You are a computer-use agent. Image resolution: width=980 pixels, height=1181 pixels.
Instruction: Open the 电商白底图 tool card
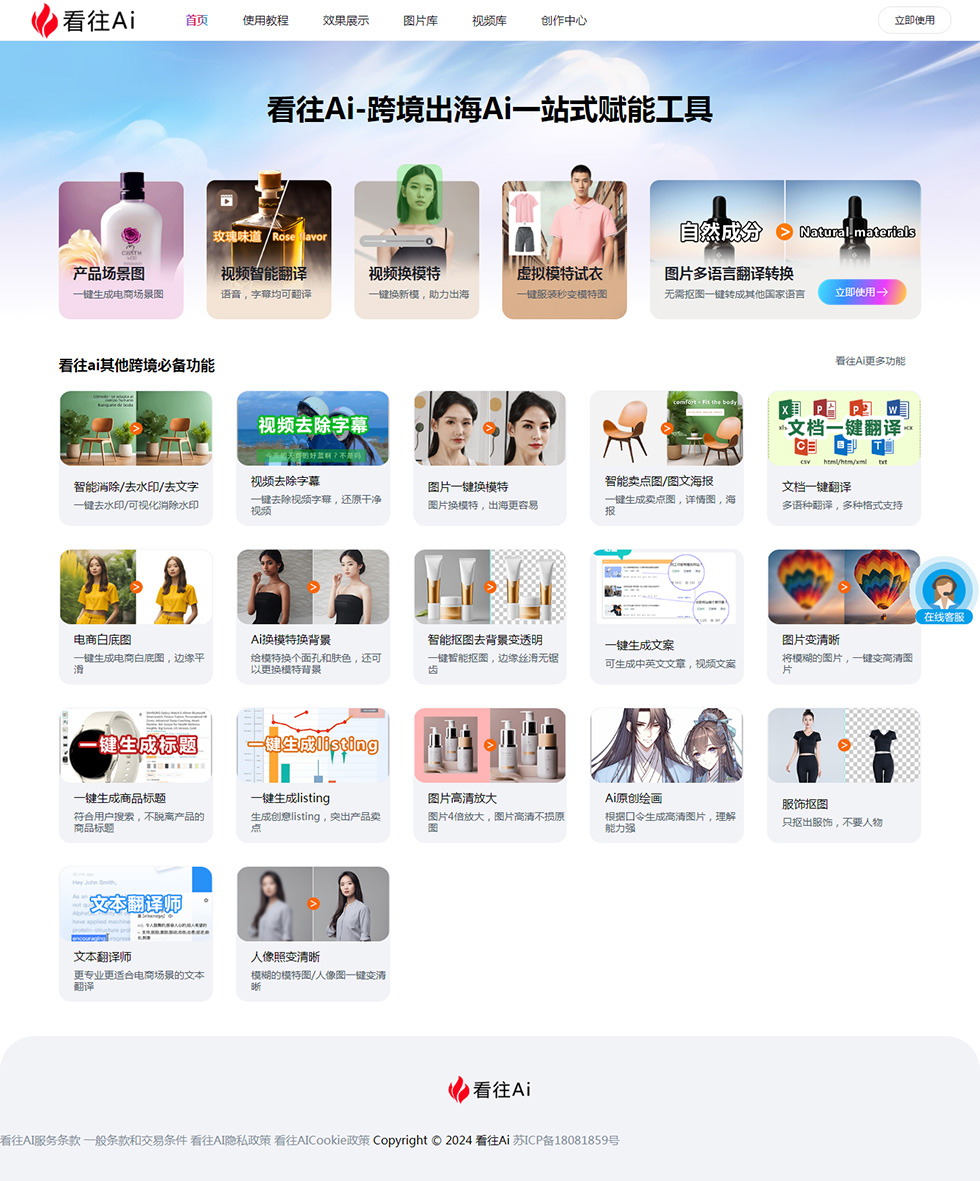coord(136,615)
